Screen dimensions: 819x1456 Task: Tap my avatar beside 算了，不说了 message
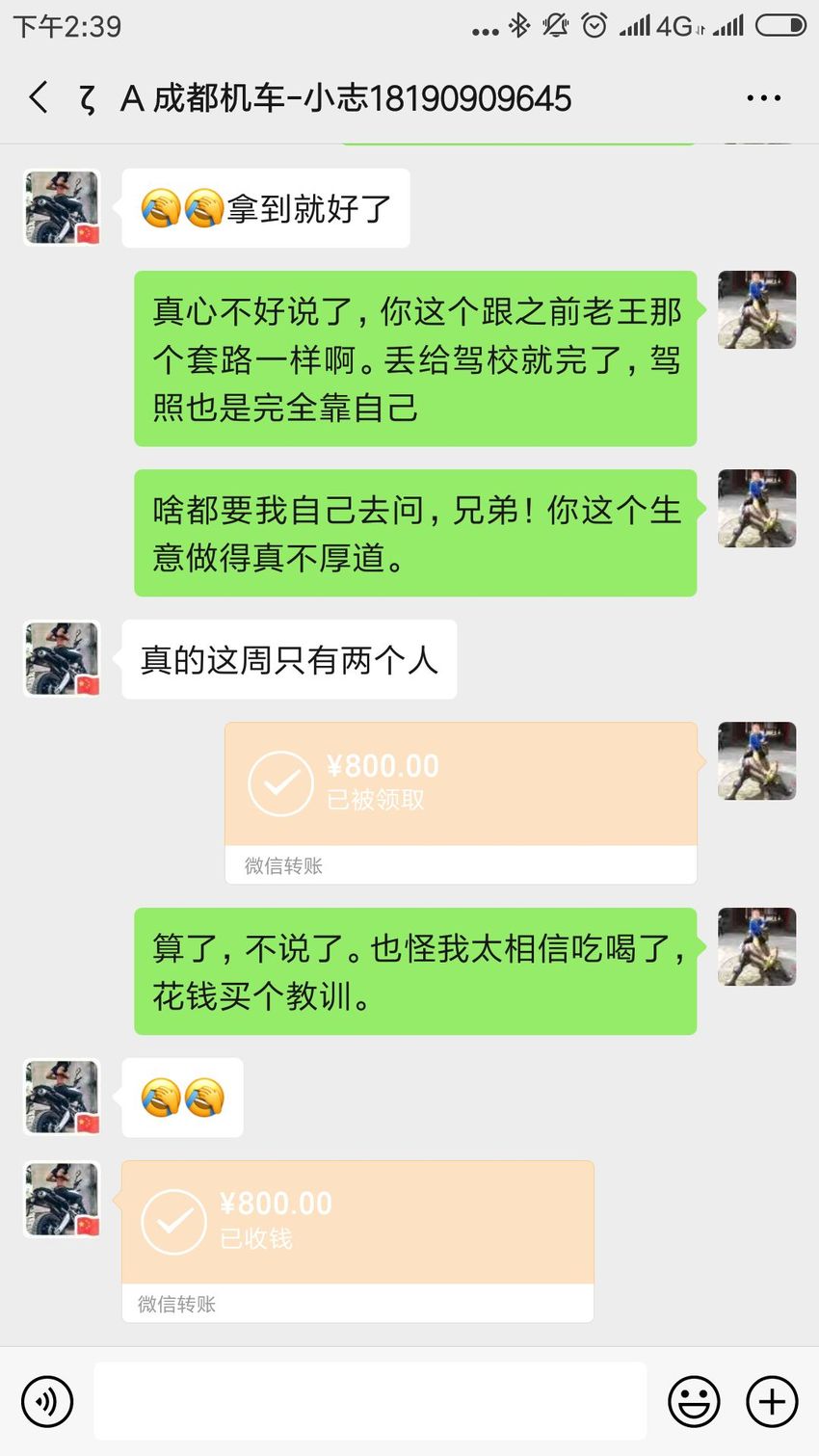(756, 946)
